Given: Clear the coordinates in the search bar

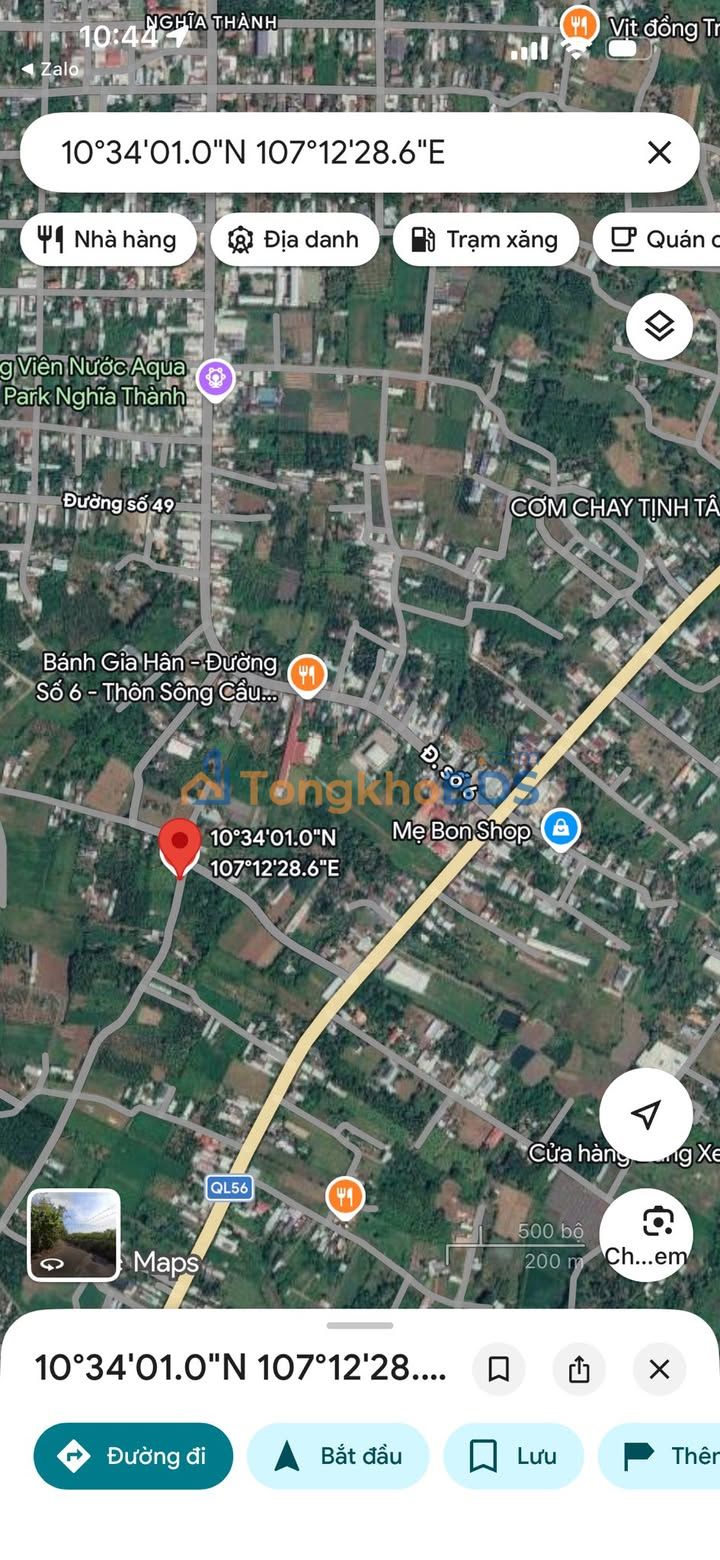Looking at the screenshot, I should pos(659,152).
